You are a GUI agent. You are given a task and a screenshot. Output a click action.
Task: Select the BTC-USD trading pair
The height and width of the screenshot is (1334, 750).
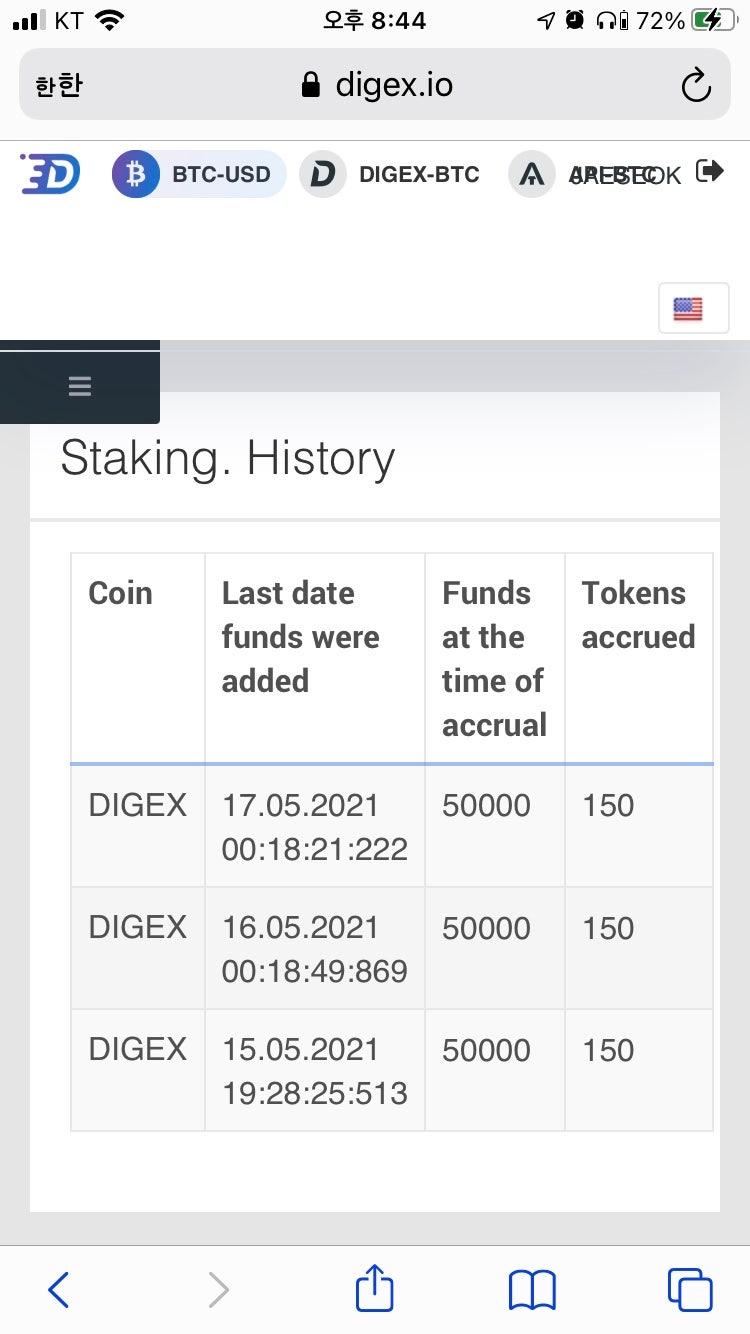coord(199,174)
